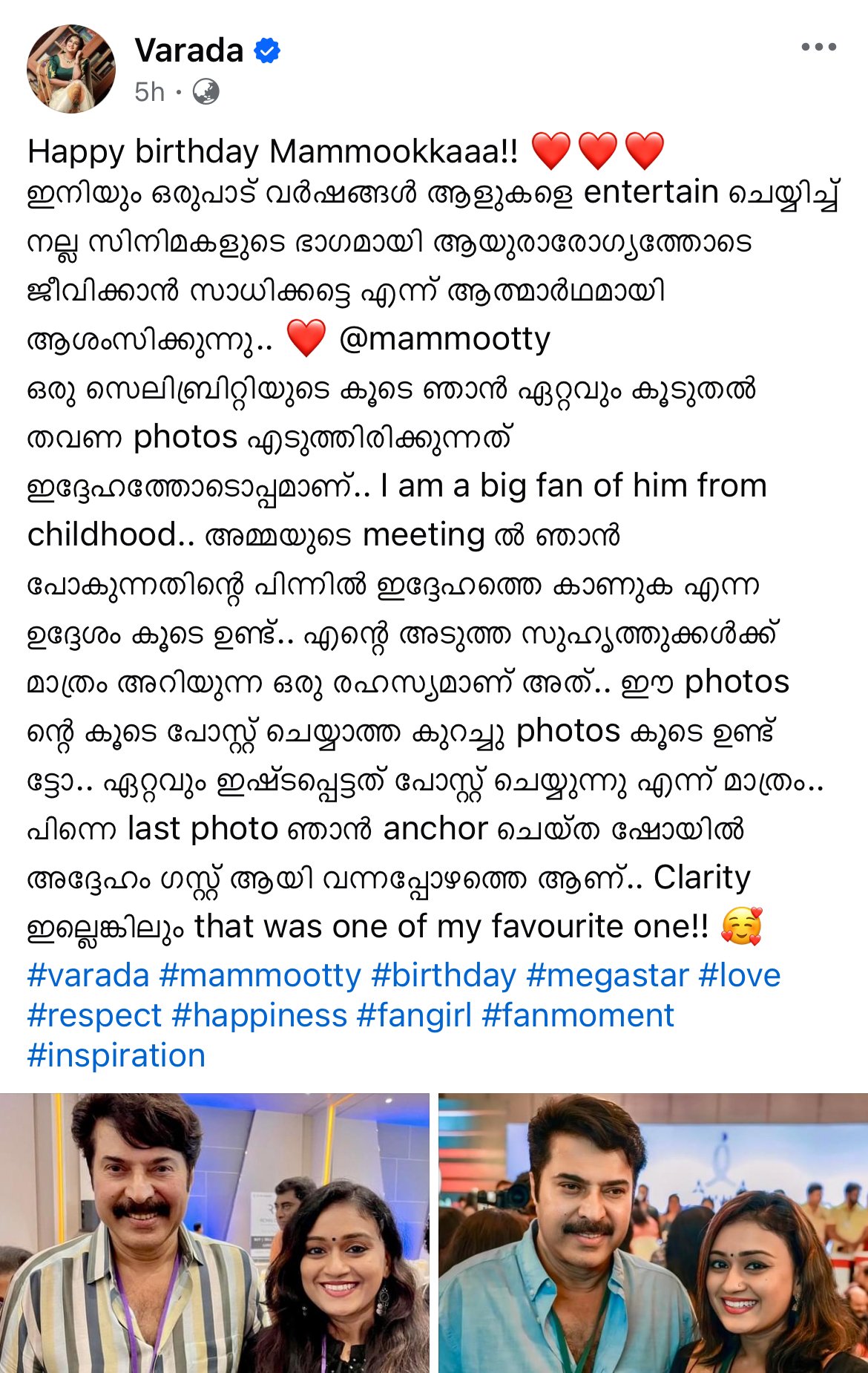The width and height of the screenshot is (868, 1373).
Task: Open the #megastar hashtag
Action: (607, 975)
